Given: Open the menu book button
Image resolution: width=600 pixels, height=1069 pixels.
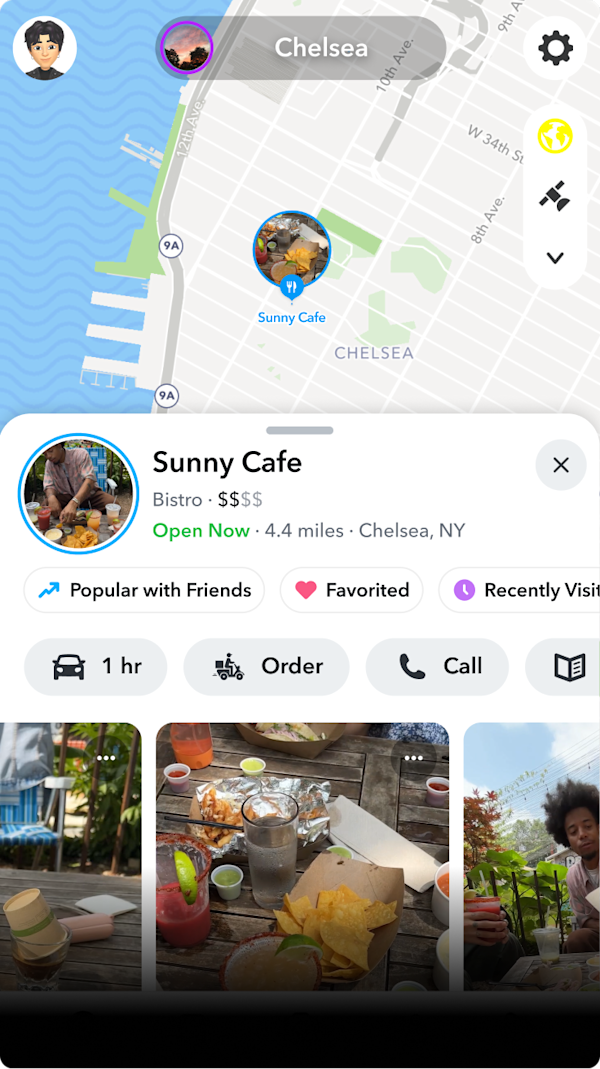Looking at the screenshot, I should tap(568, 667).
